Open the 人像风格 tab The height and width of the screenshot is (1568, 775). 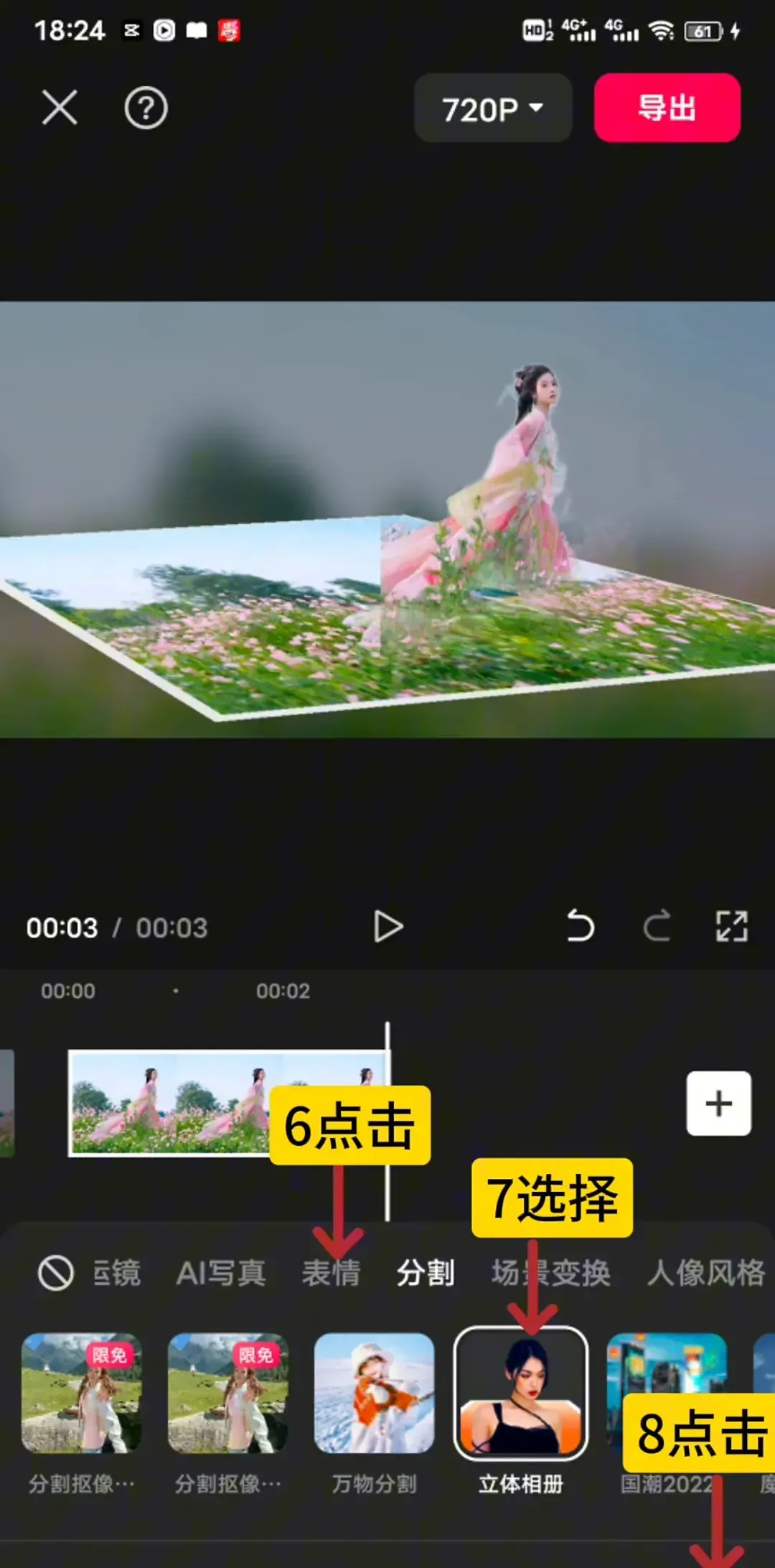tap(705, 1273)
